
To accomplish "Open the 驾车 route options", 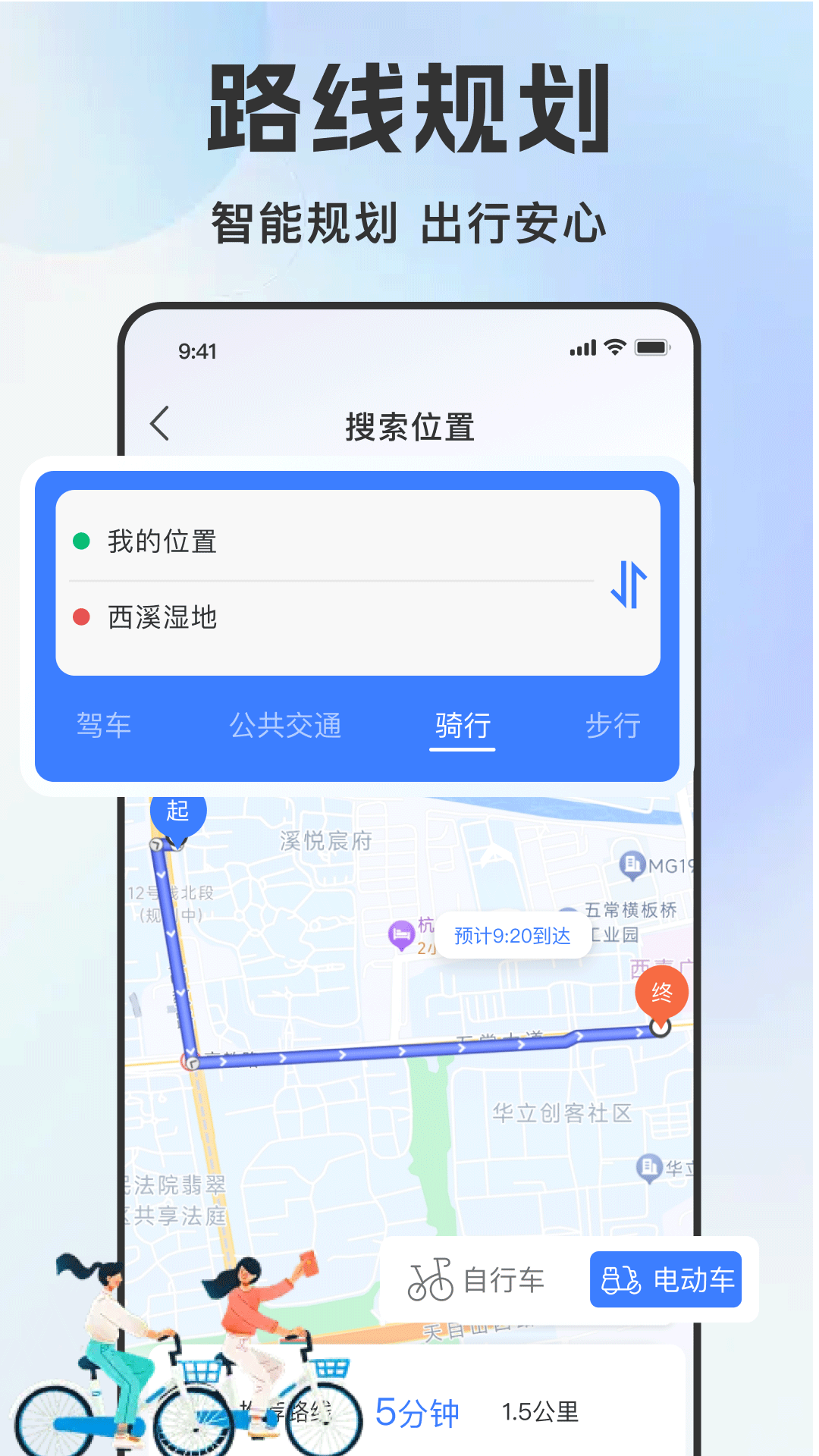I will 104,725.
